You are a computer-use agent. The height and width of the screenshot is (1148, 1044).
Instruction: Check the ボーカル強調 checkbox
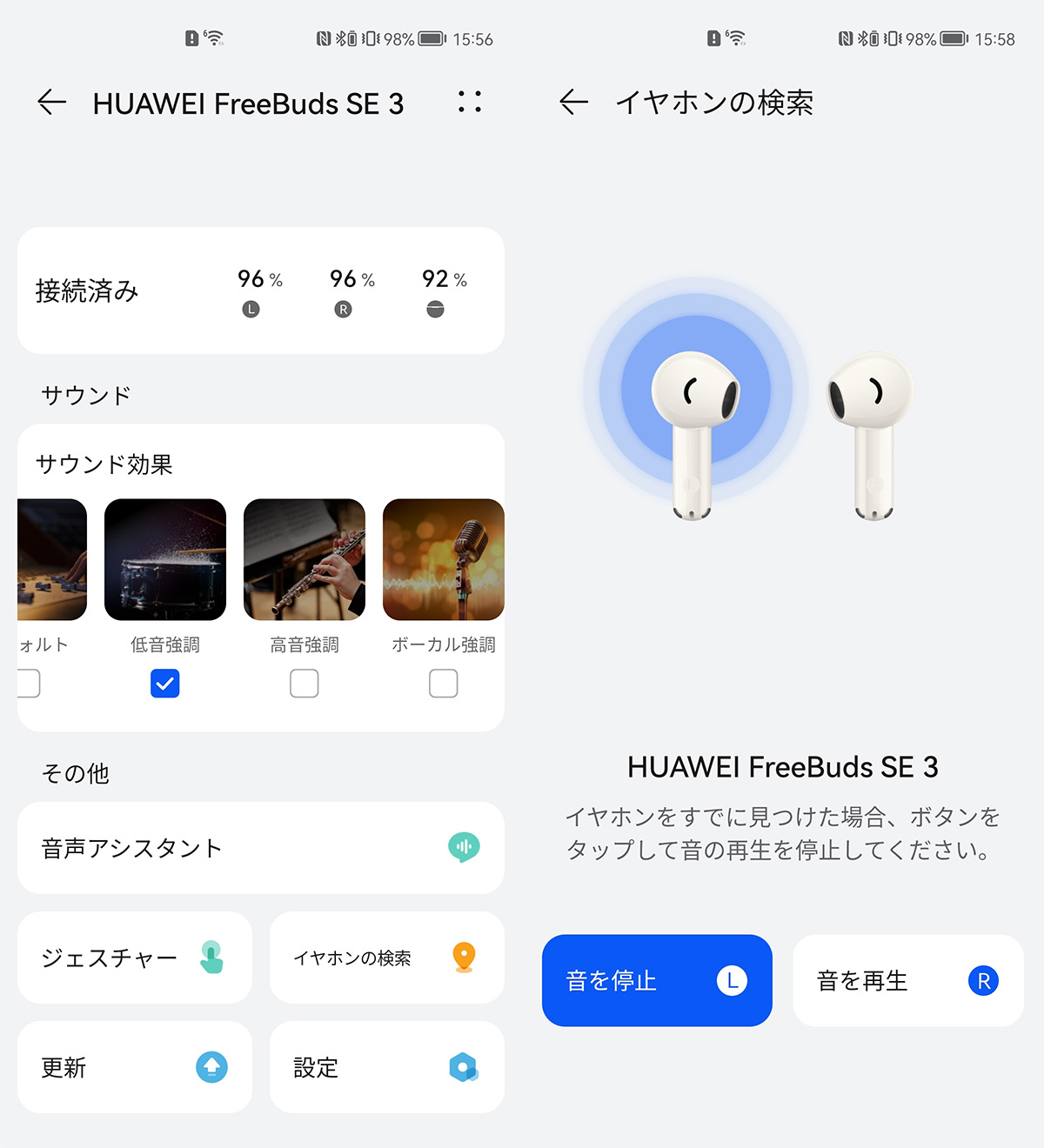[444, 684]
